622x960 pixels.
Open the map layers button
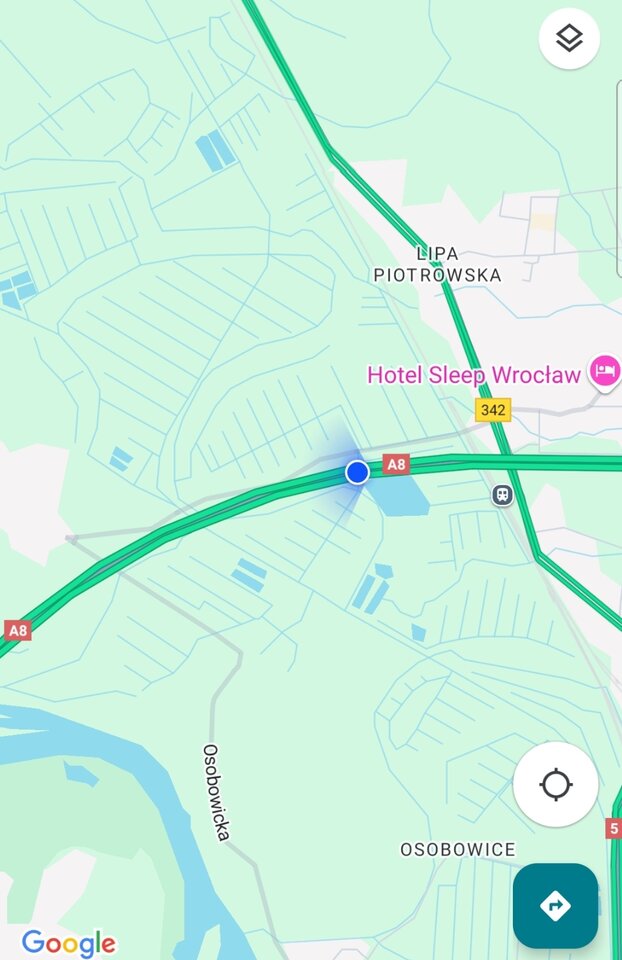point(569,39)
